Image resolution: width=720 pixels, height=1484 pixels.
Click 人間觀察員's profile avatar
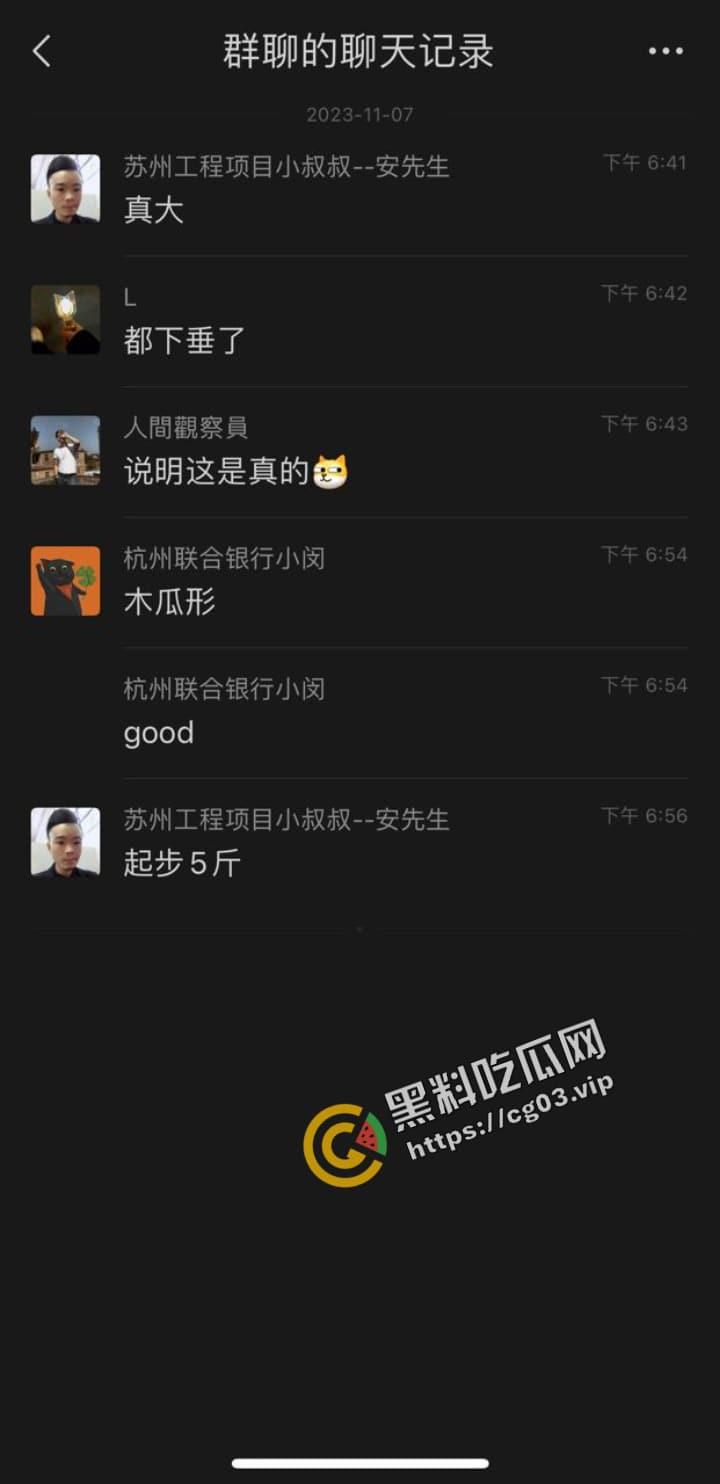[65, 450]
